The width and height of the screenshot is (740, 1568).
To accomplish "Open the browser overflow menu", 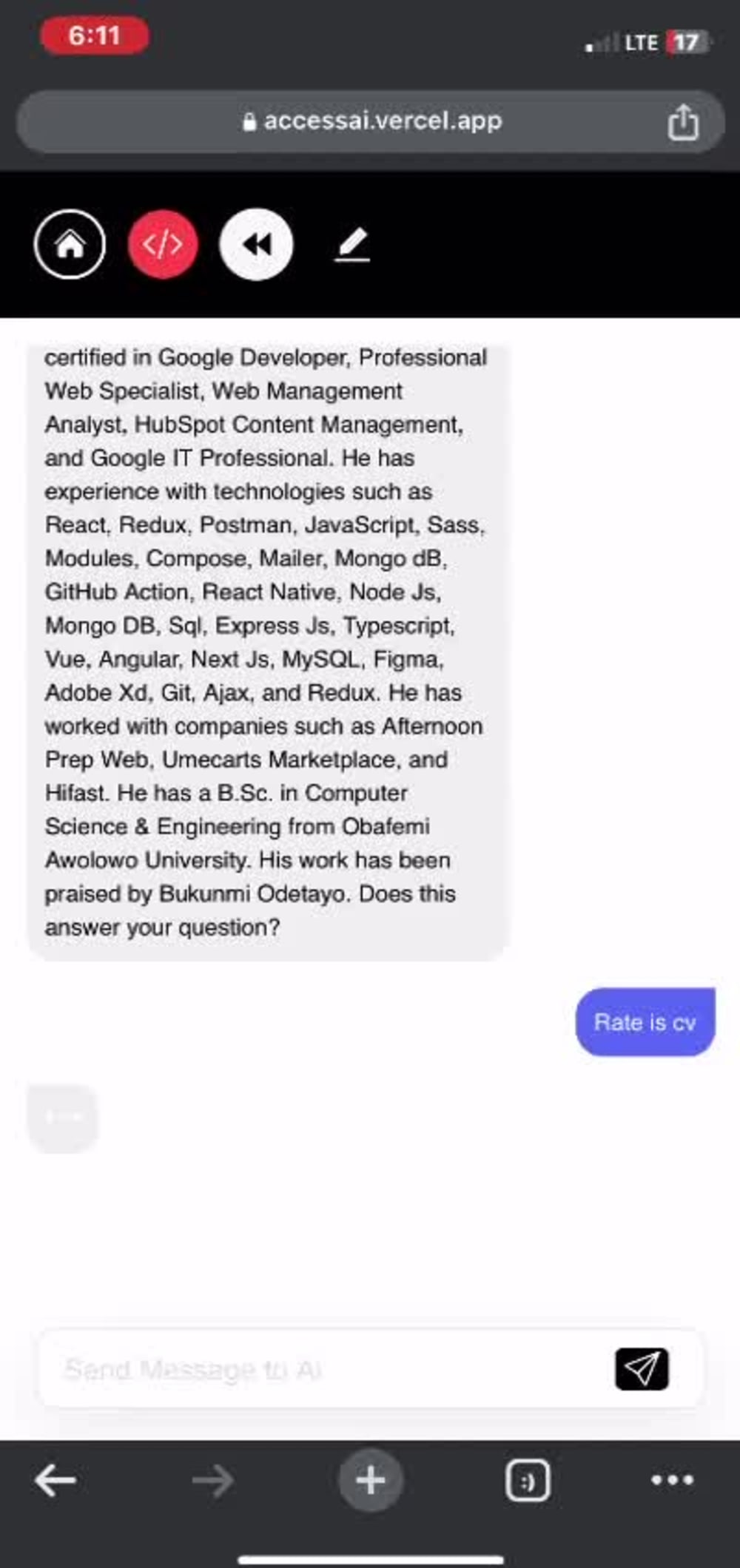I will click(672, 1480).
